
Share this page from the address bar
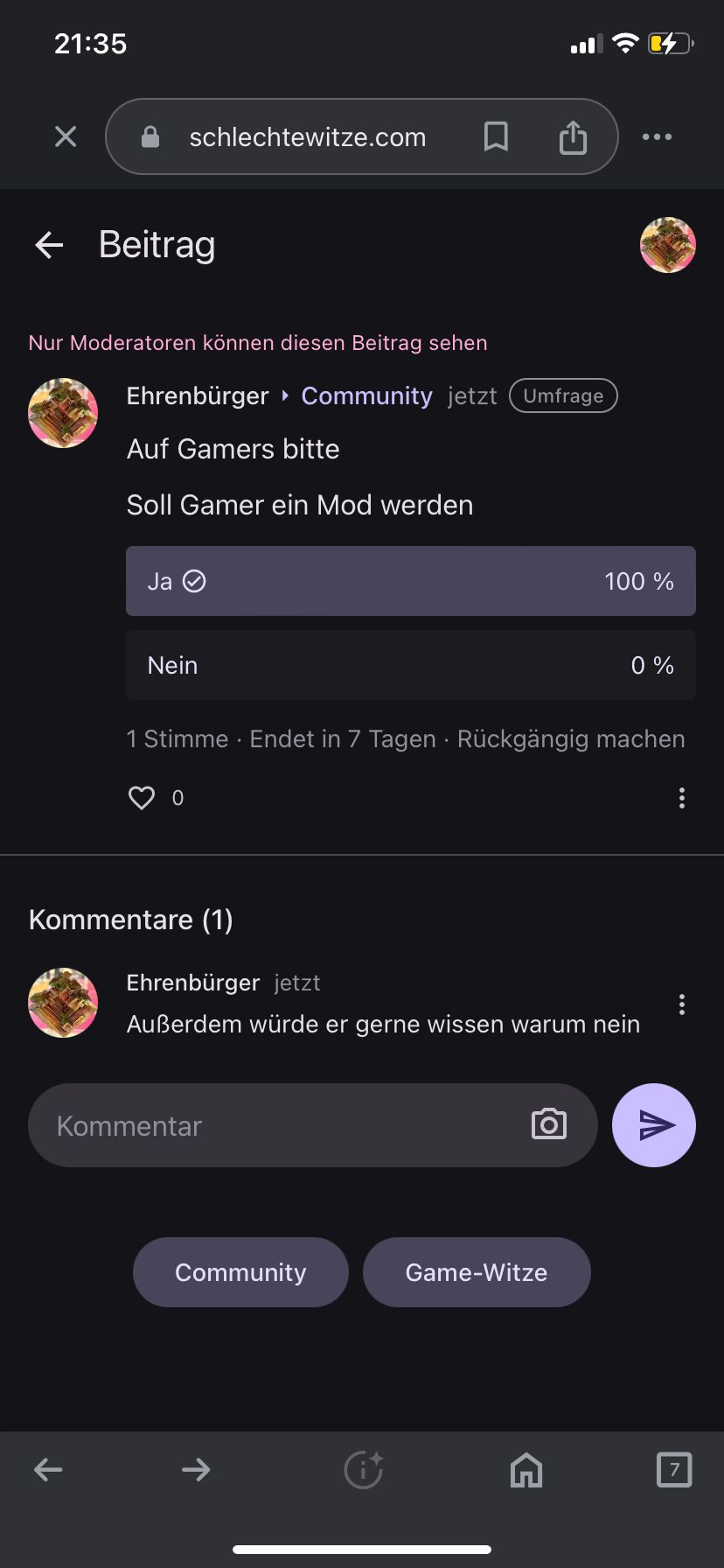click(x=573, y=136)
